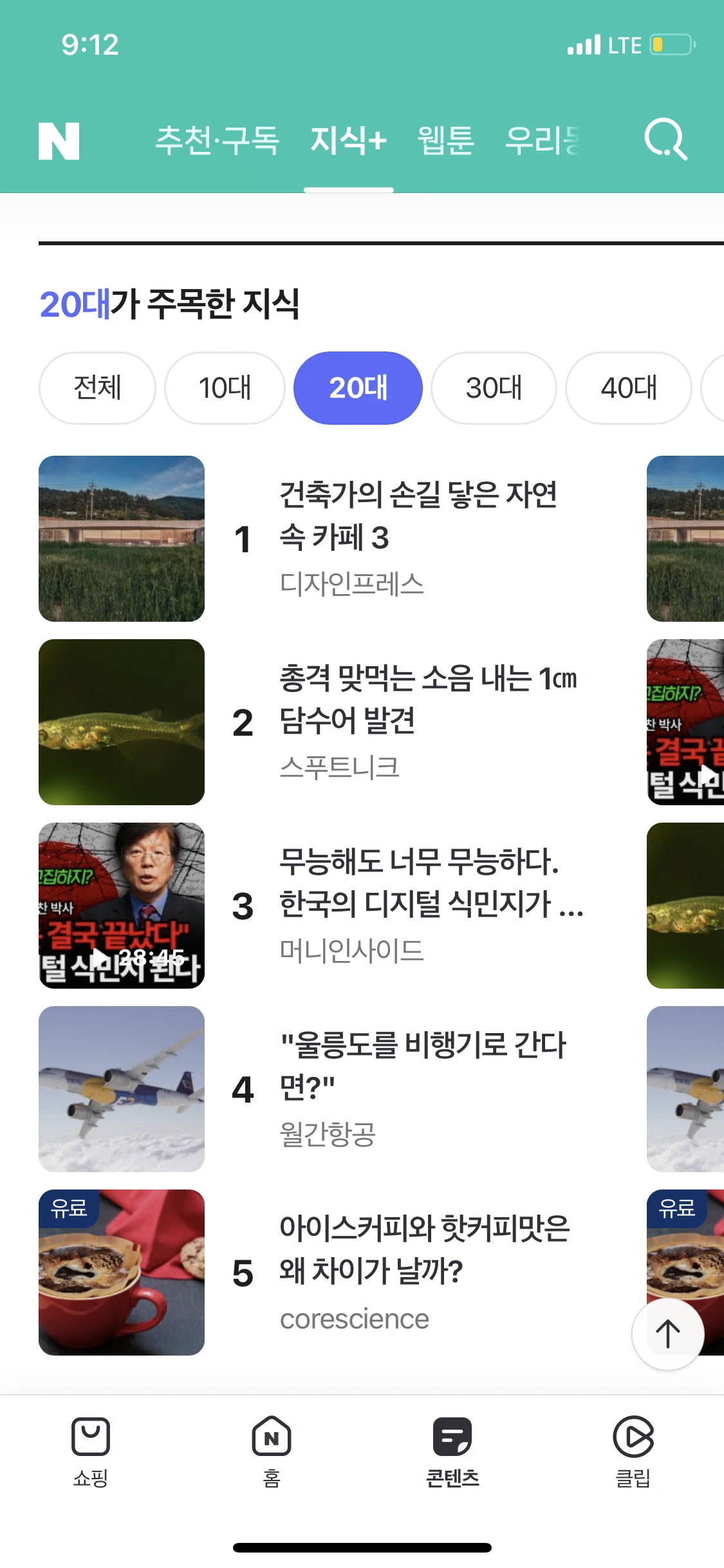The image size is (724, 1568).
Task: Switch to the 웹툰 tab
Action: point(445,140)
